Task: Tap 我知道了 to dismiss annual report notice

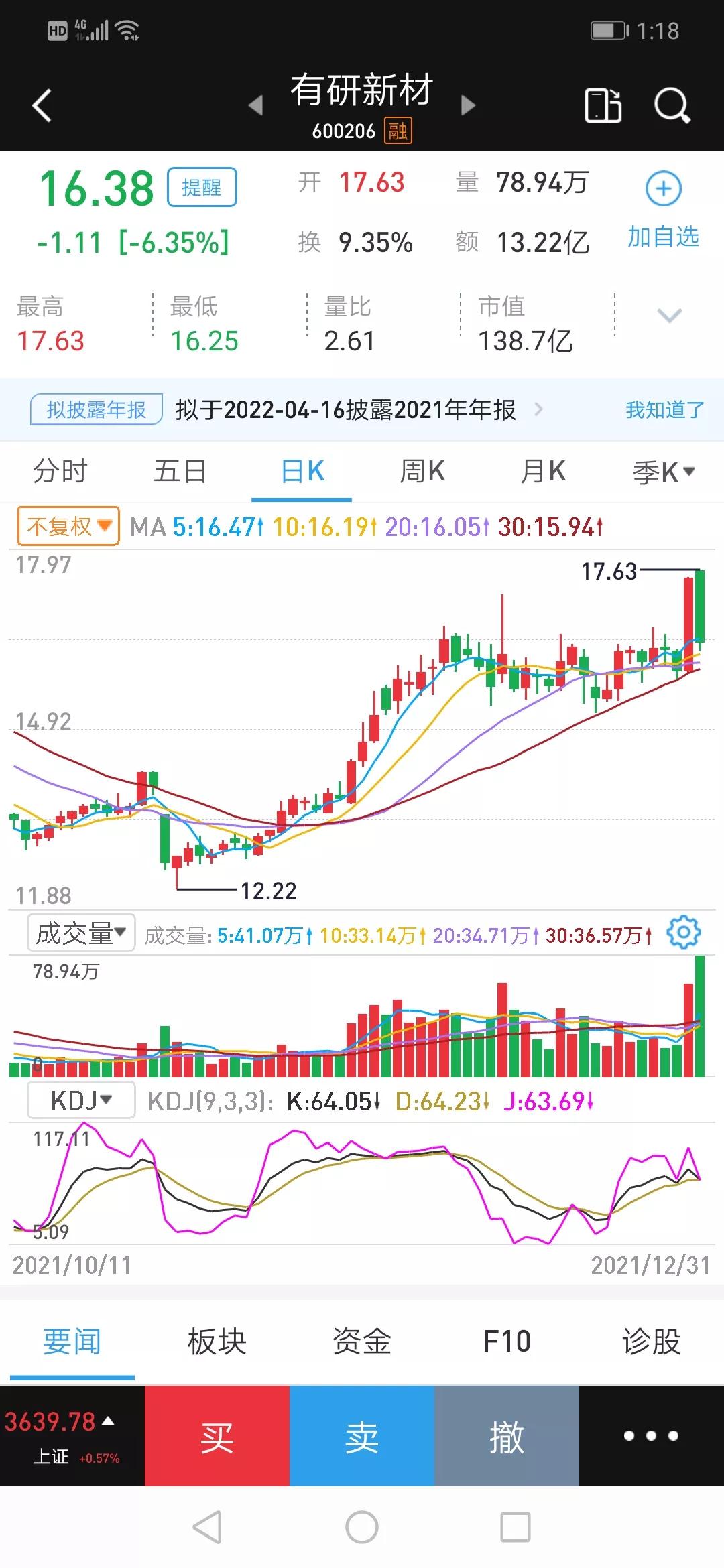Action: tap(662, 409)
